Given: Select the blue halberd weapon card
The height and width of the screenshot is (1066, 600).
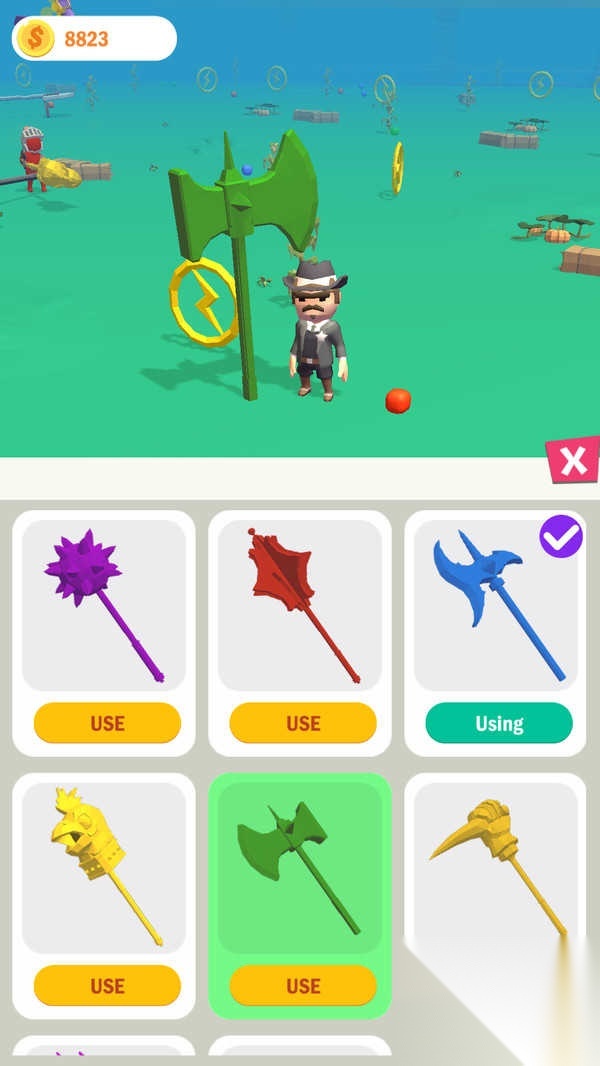Looking at the screenshot, I should coord(497,607).
